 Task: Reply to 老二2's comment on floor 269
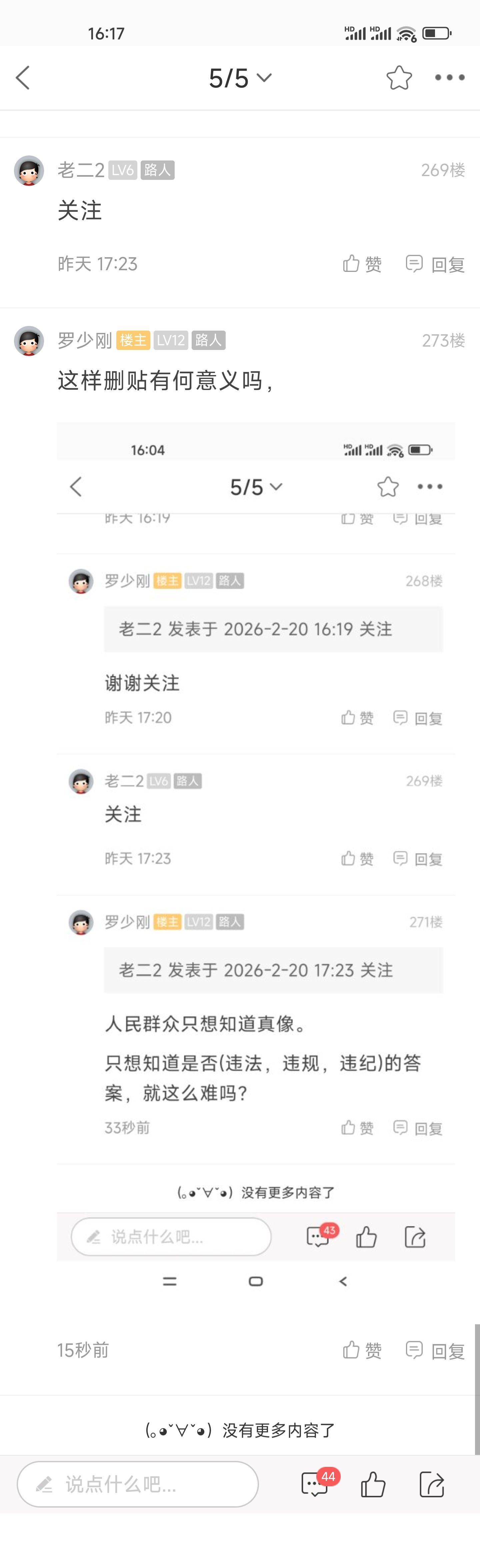435,264
